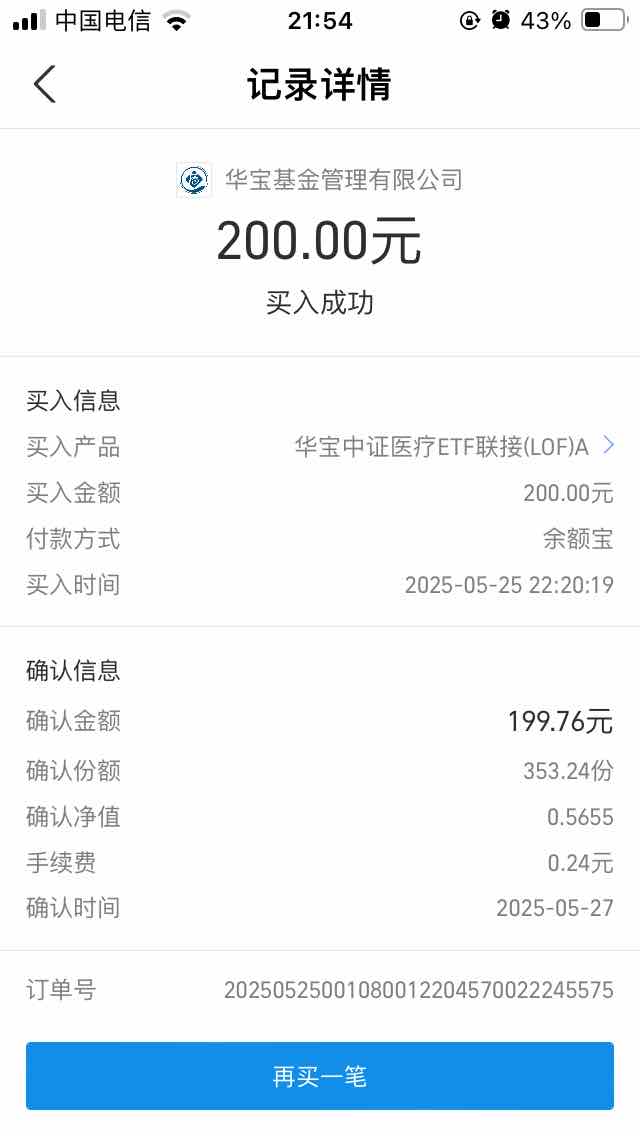Tap the 再买一笔 button
Viewport: 640px width, 1136px height.
click(x=320, y=1076)
